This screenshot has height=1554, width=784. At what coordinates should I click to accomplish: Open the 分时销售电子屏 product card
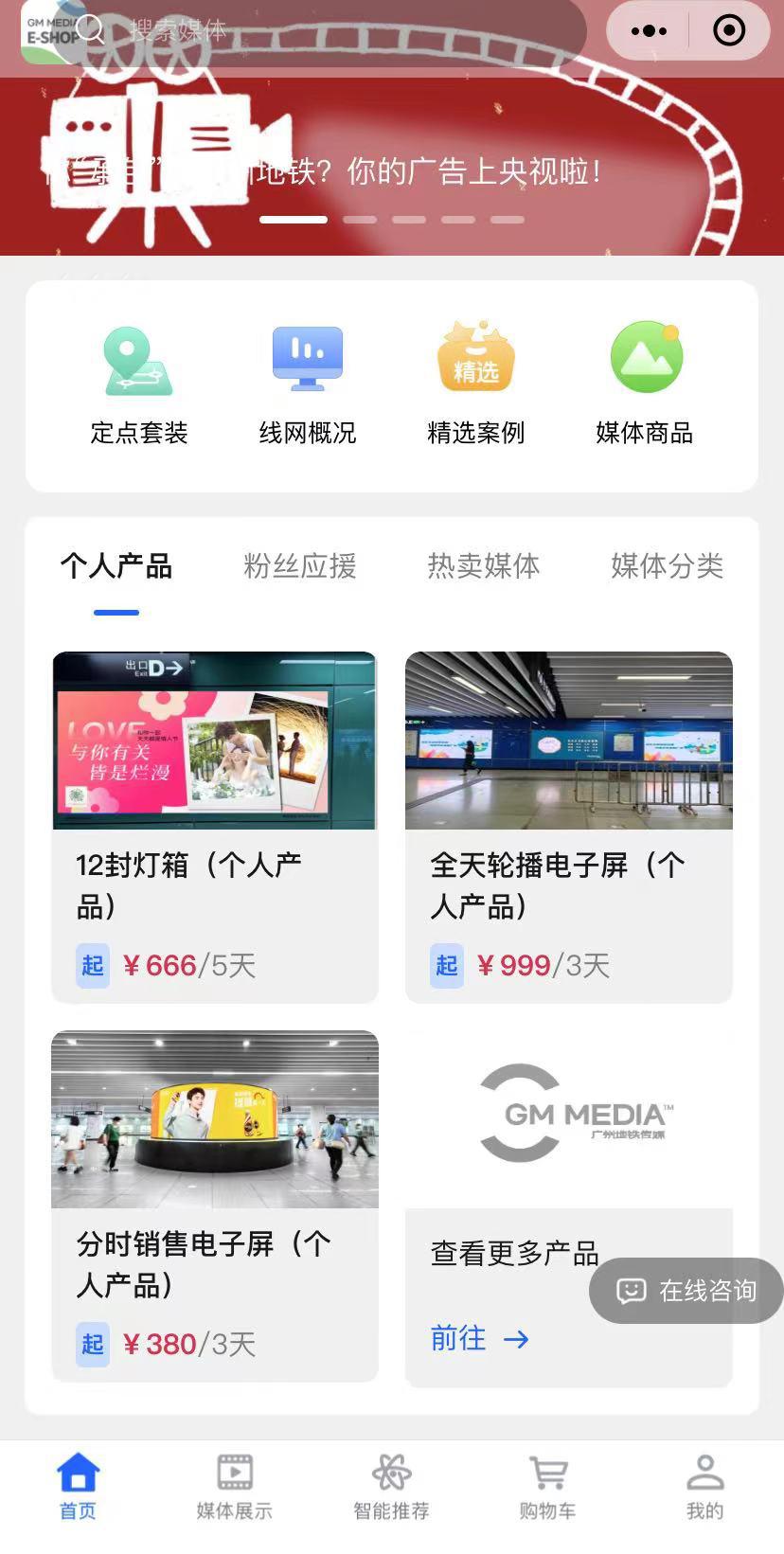coord(215,1205)
